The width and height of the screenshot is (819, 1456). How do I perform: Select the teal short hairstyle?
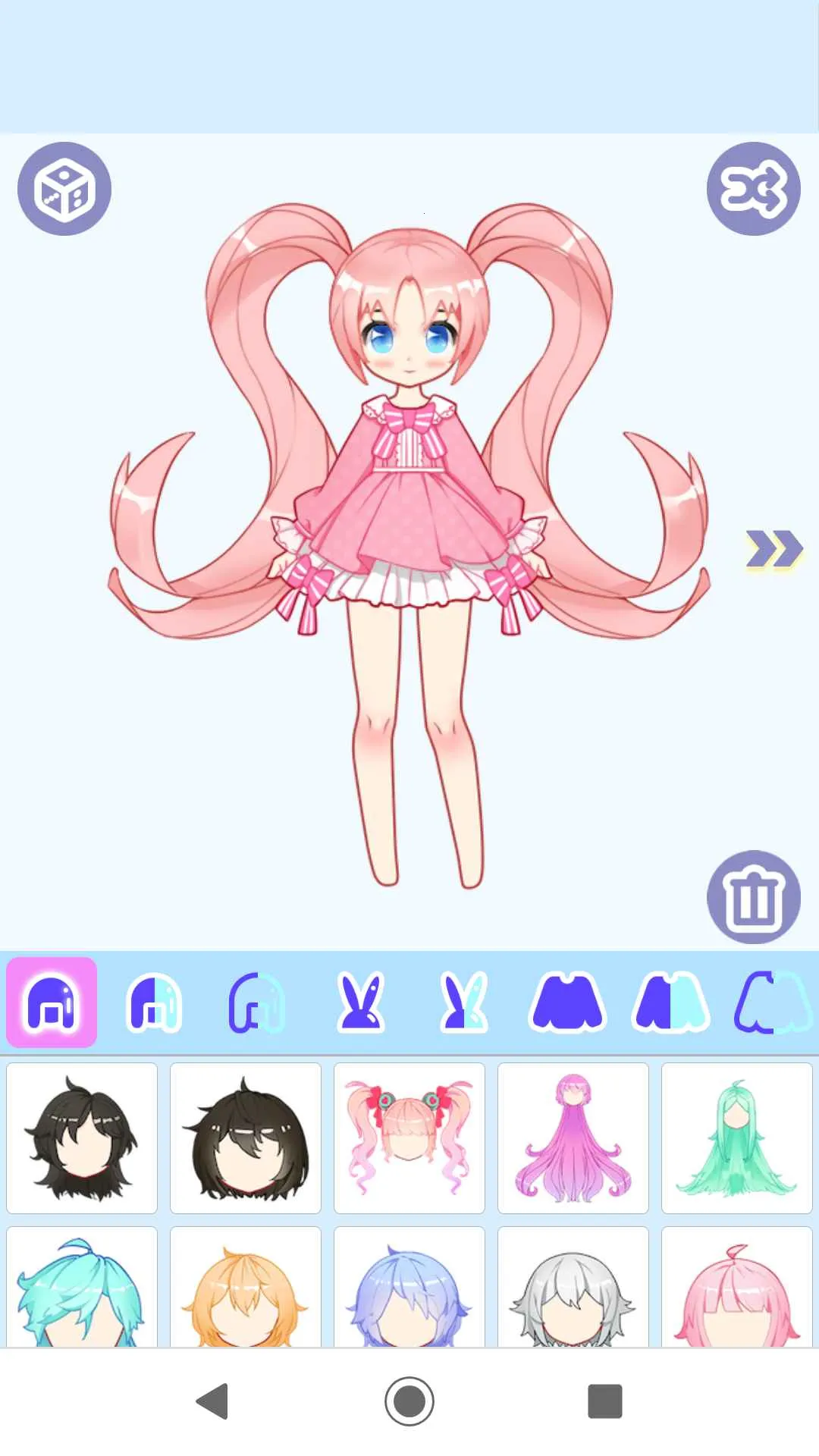tap(82, 1287)
